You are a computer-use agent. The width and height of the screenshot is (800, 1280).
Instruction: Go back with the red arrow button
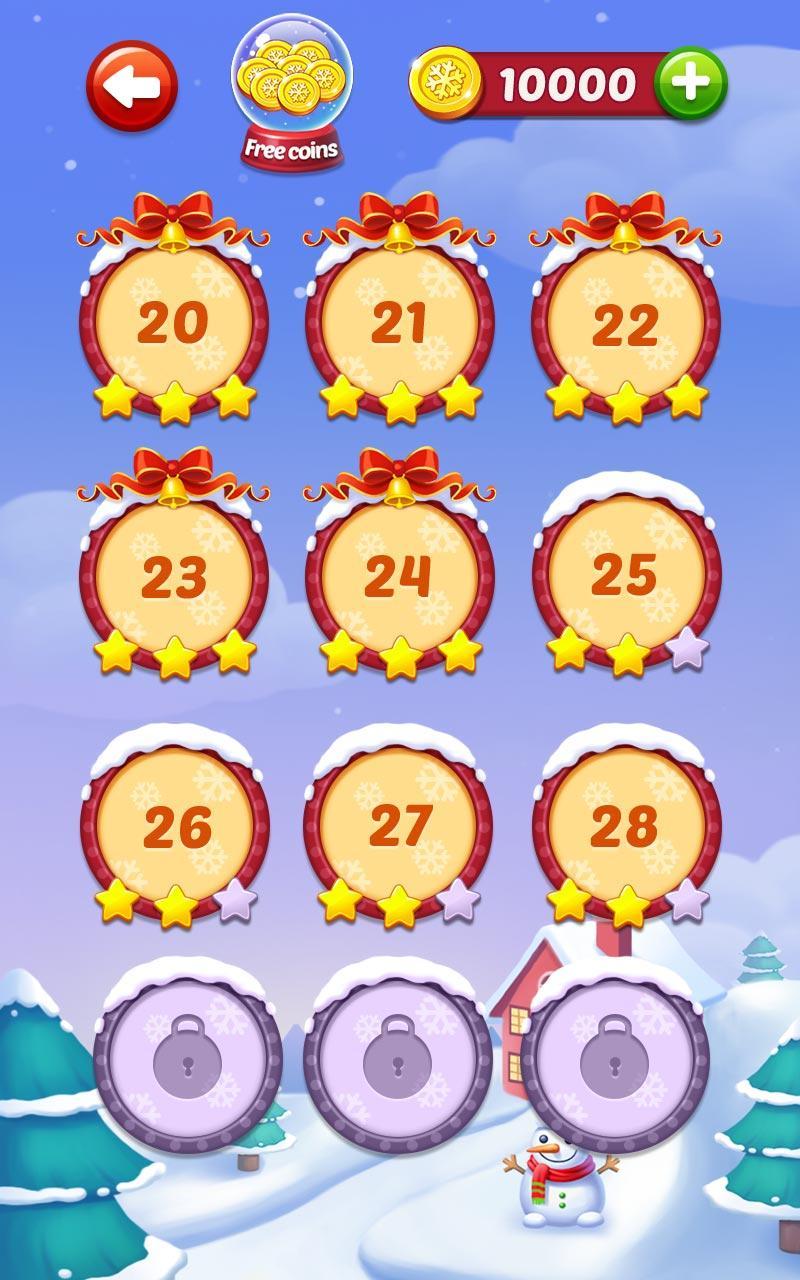(x=132, y=87)
